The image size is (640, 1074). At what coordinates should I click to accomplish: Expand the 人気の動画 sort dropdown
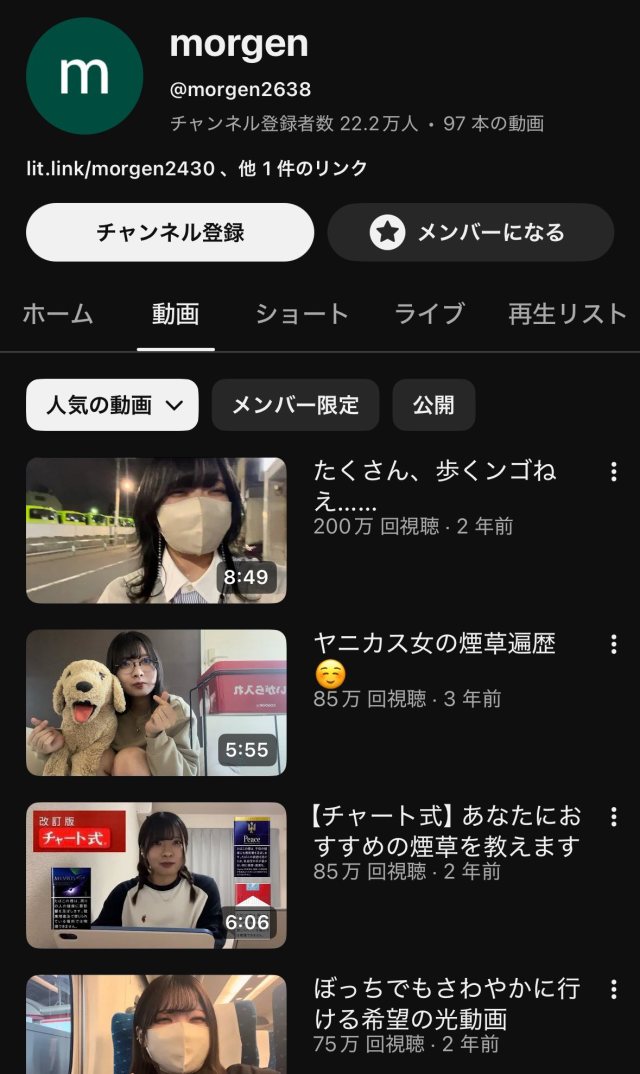click(112, 405)
